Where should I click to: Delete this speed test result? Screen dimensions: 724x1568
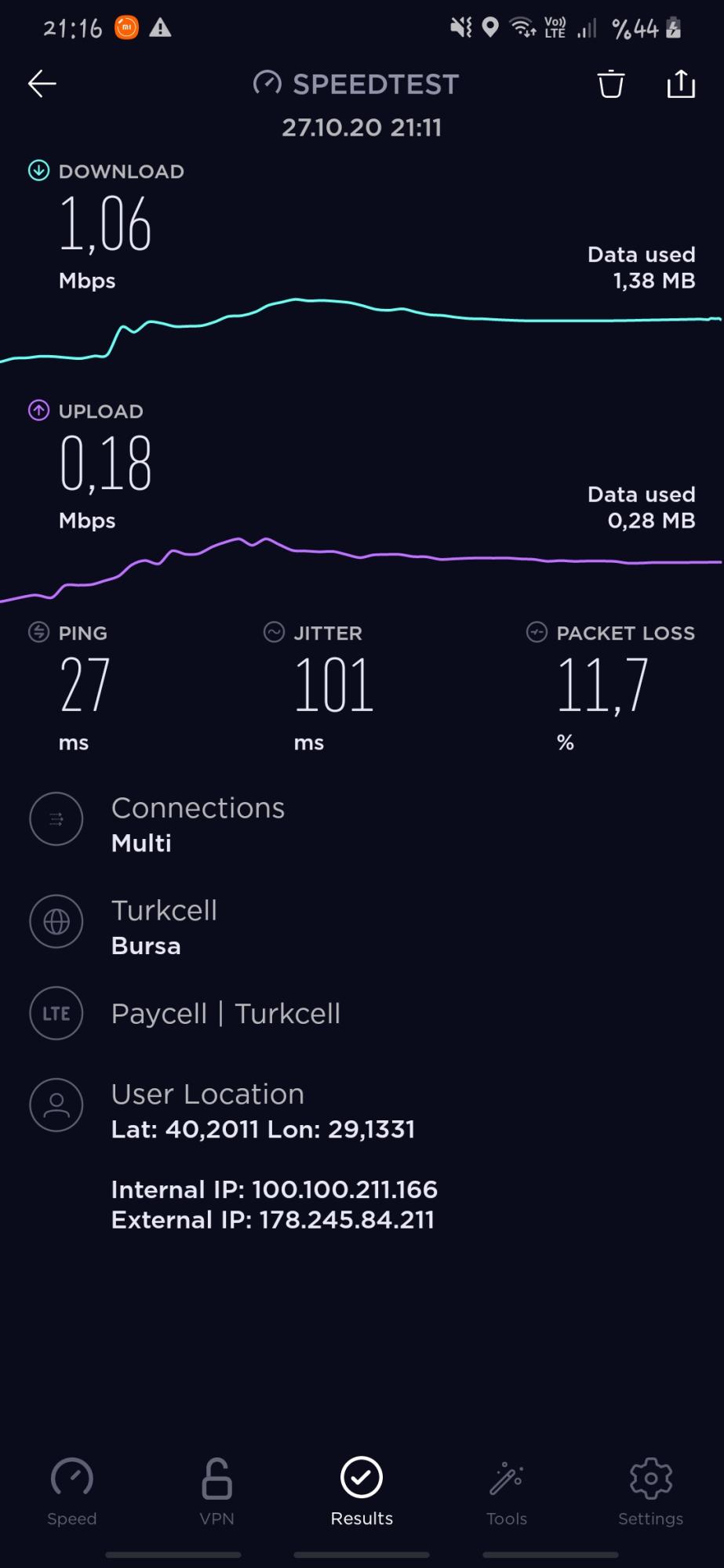click(611, 84)
